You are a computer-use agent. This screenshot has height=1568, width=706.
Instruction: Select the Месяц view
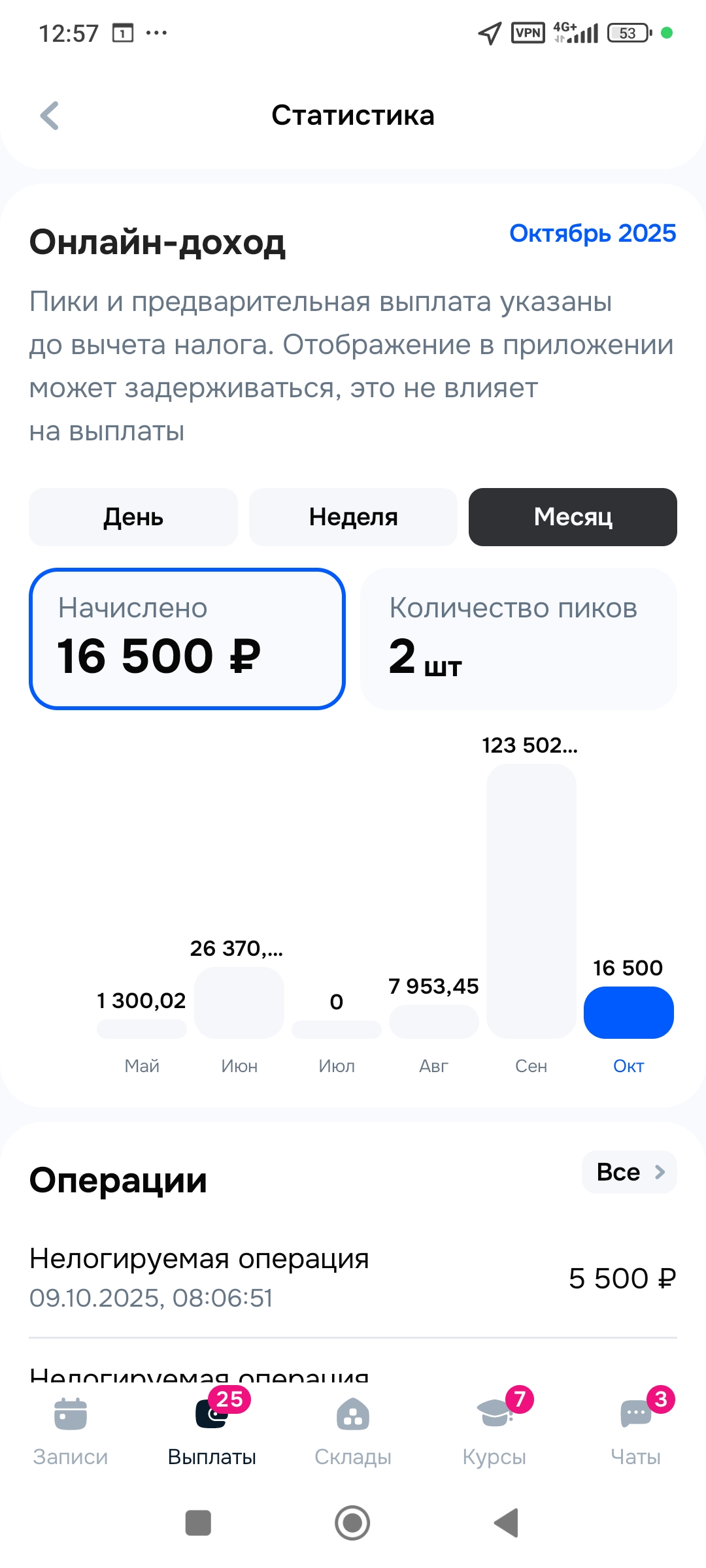click(573, 517)
